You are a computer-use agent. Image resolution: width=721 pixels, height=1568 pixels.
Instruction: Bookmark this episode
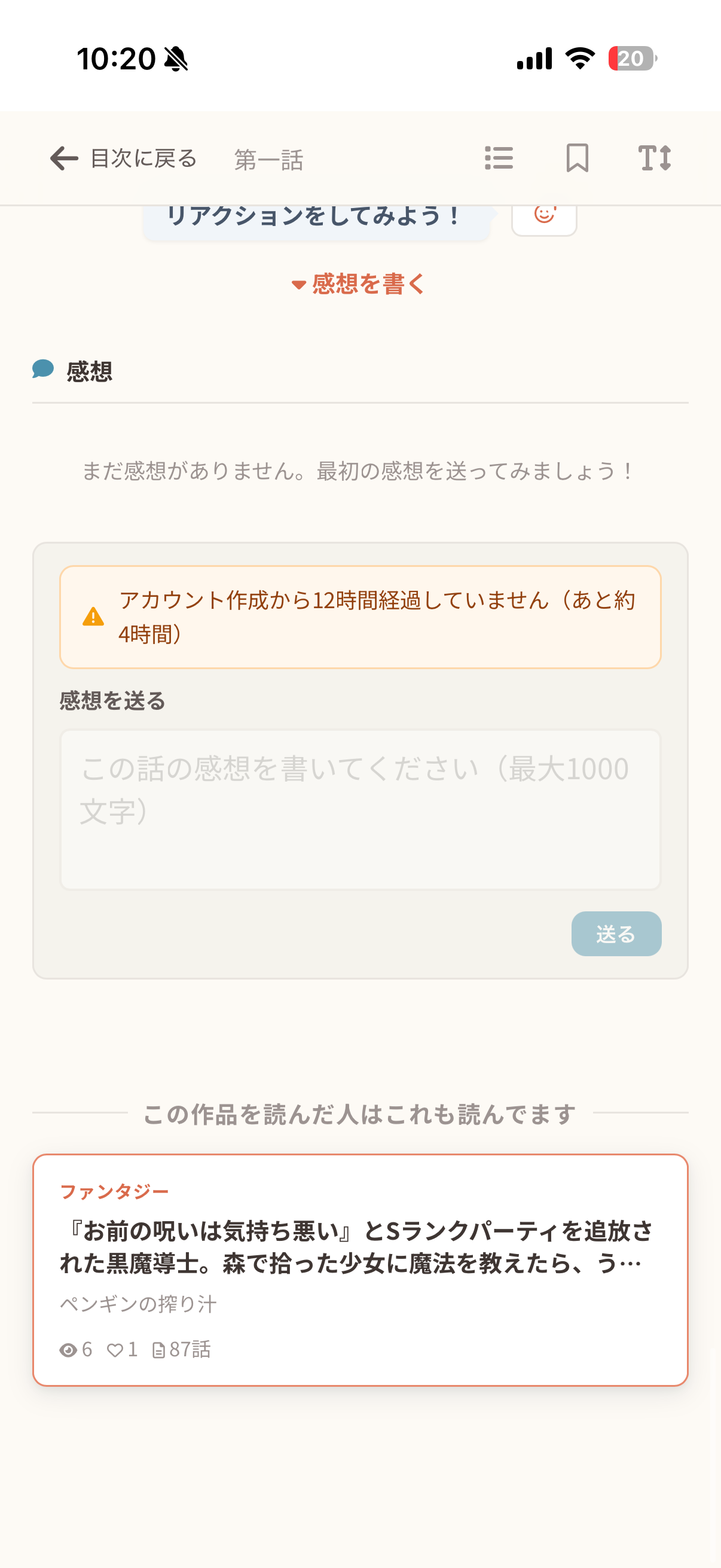point(577,158)
